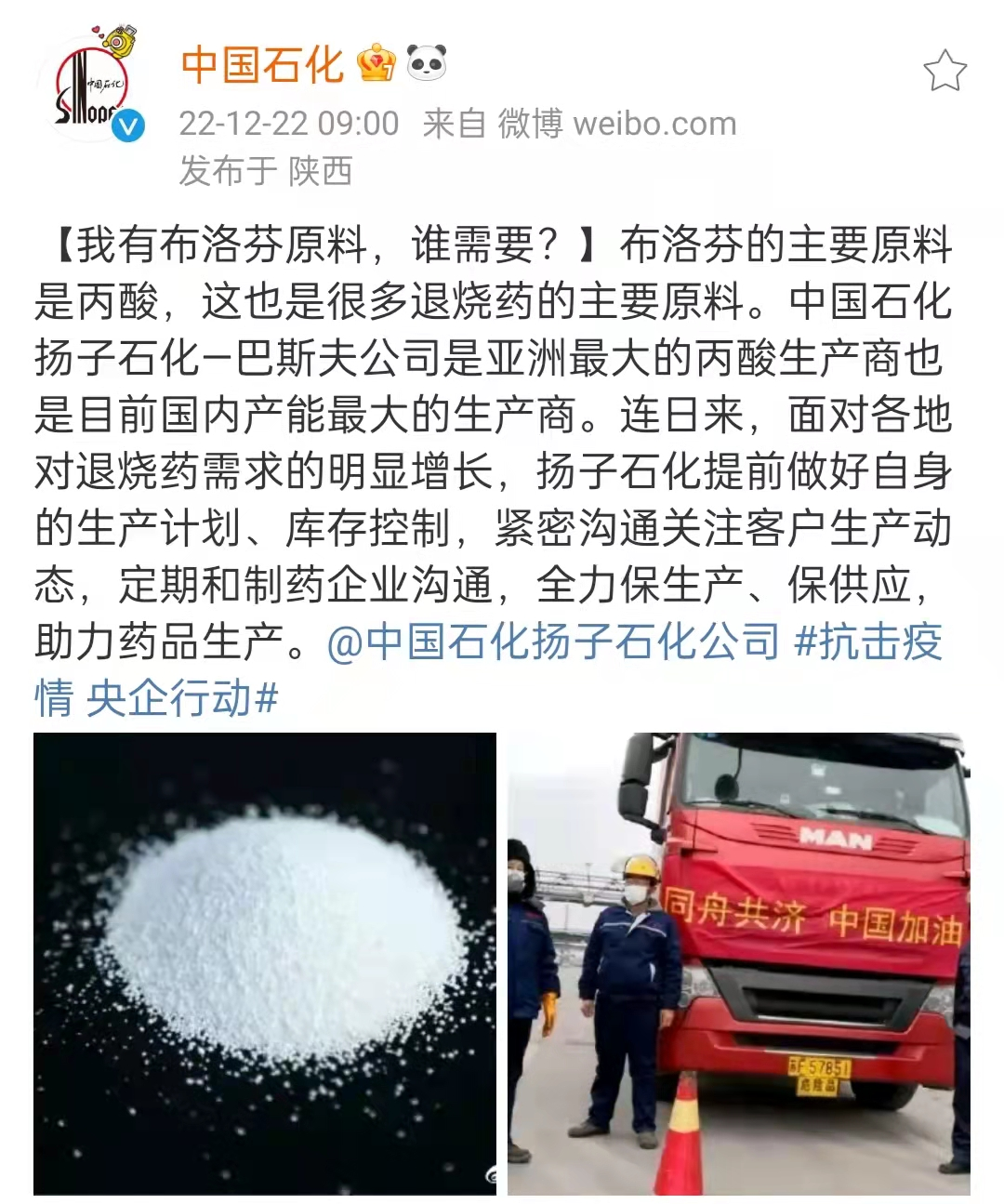Open @中国石化扬子石化公司 mention link

[552, 642]
